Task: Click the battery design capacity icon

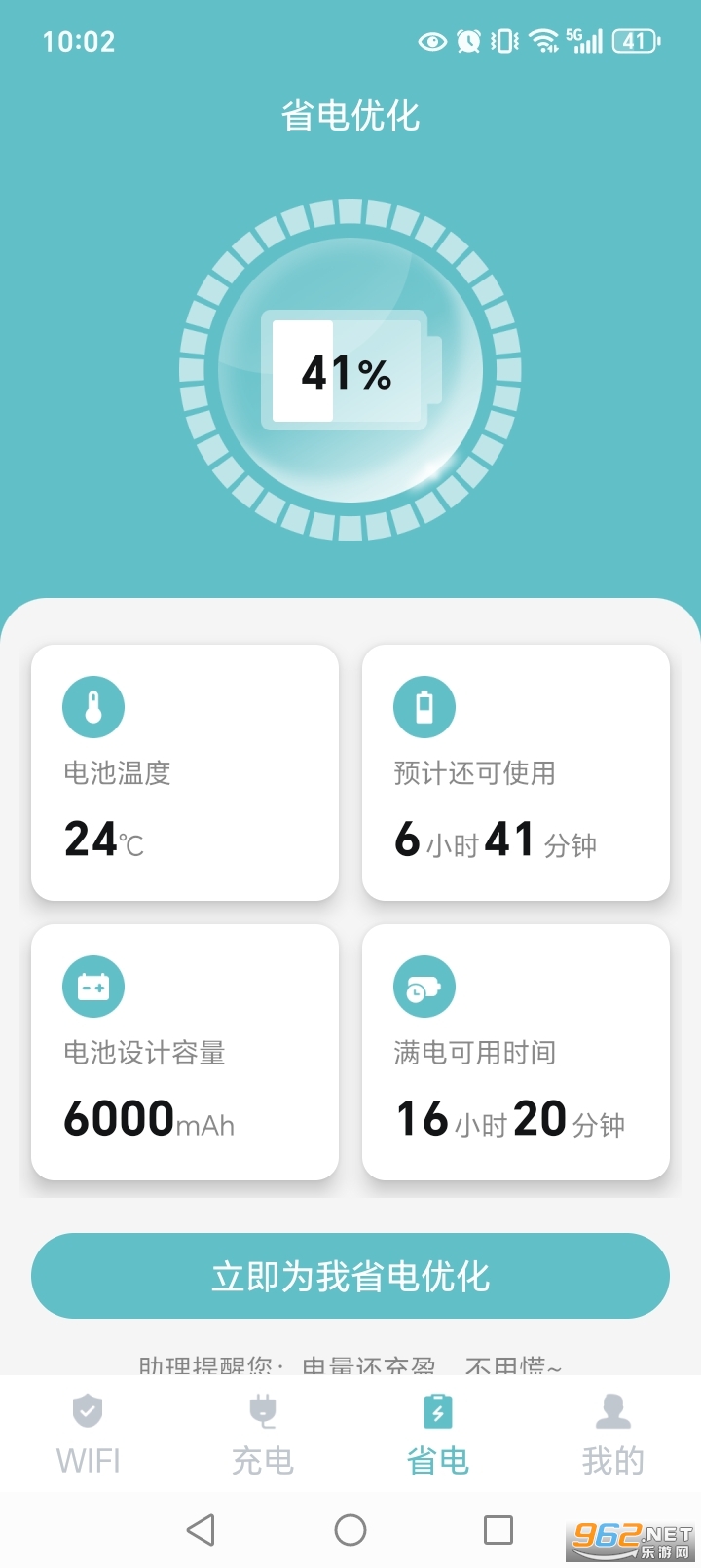Action: click(93, 985)
